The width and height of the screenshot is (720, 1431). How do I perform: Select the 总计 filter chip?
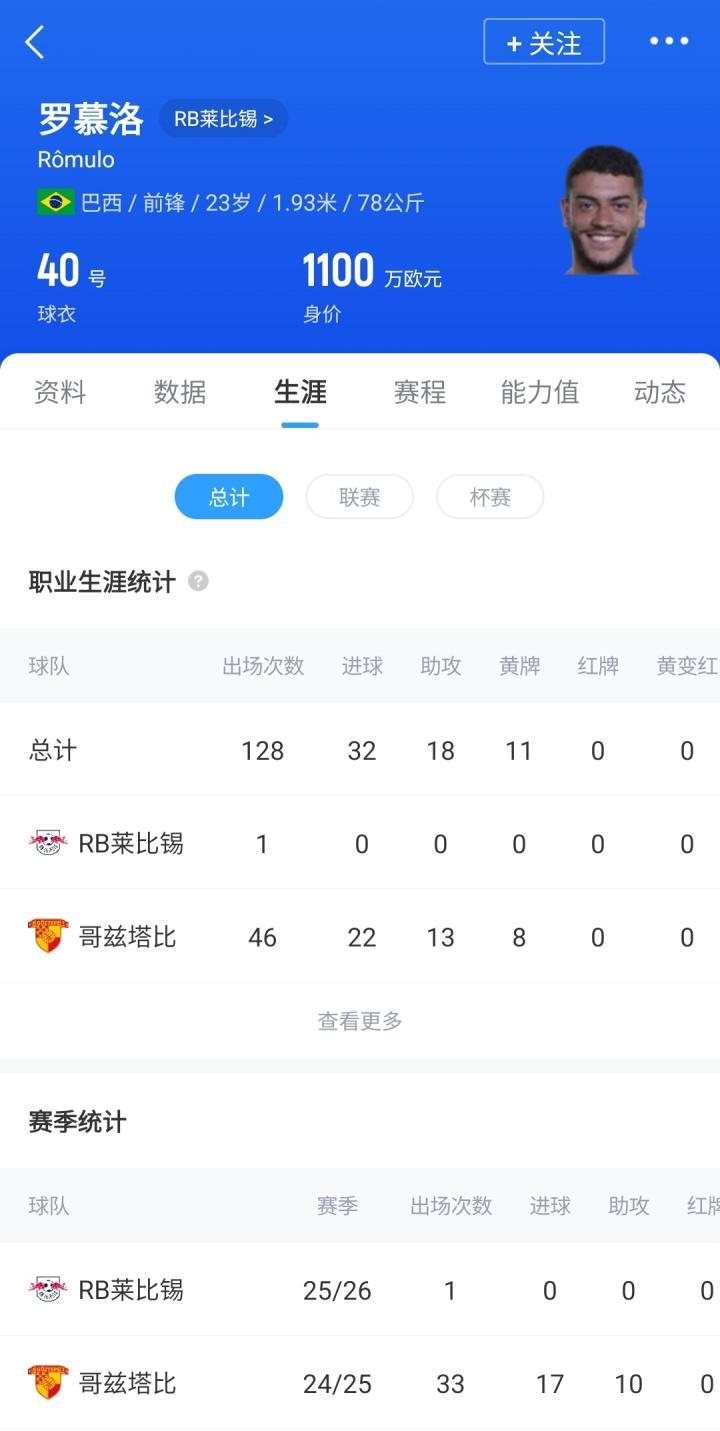[x=229, y=497]
